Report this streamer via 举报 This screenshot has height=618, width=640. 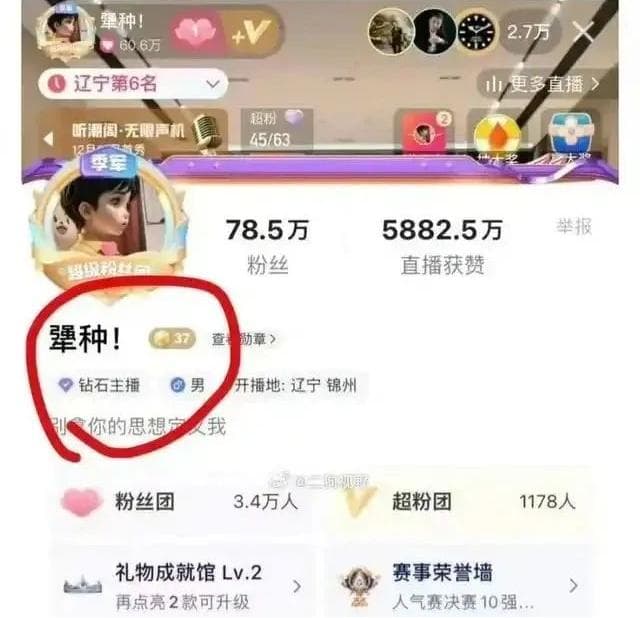pos(574,227)
